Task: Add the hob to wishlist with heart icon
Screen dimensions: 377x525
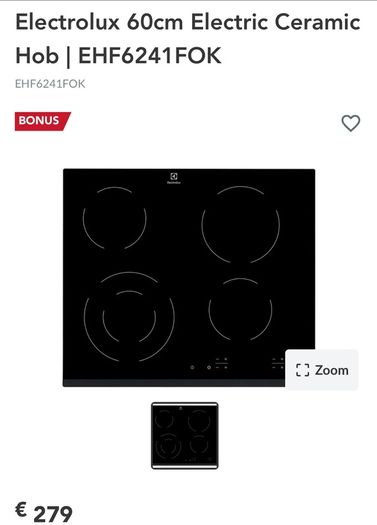Action: [351, 123]
